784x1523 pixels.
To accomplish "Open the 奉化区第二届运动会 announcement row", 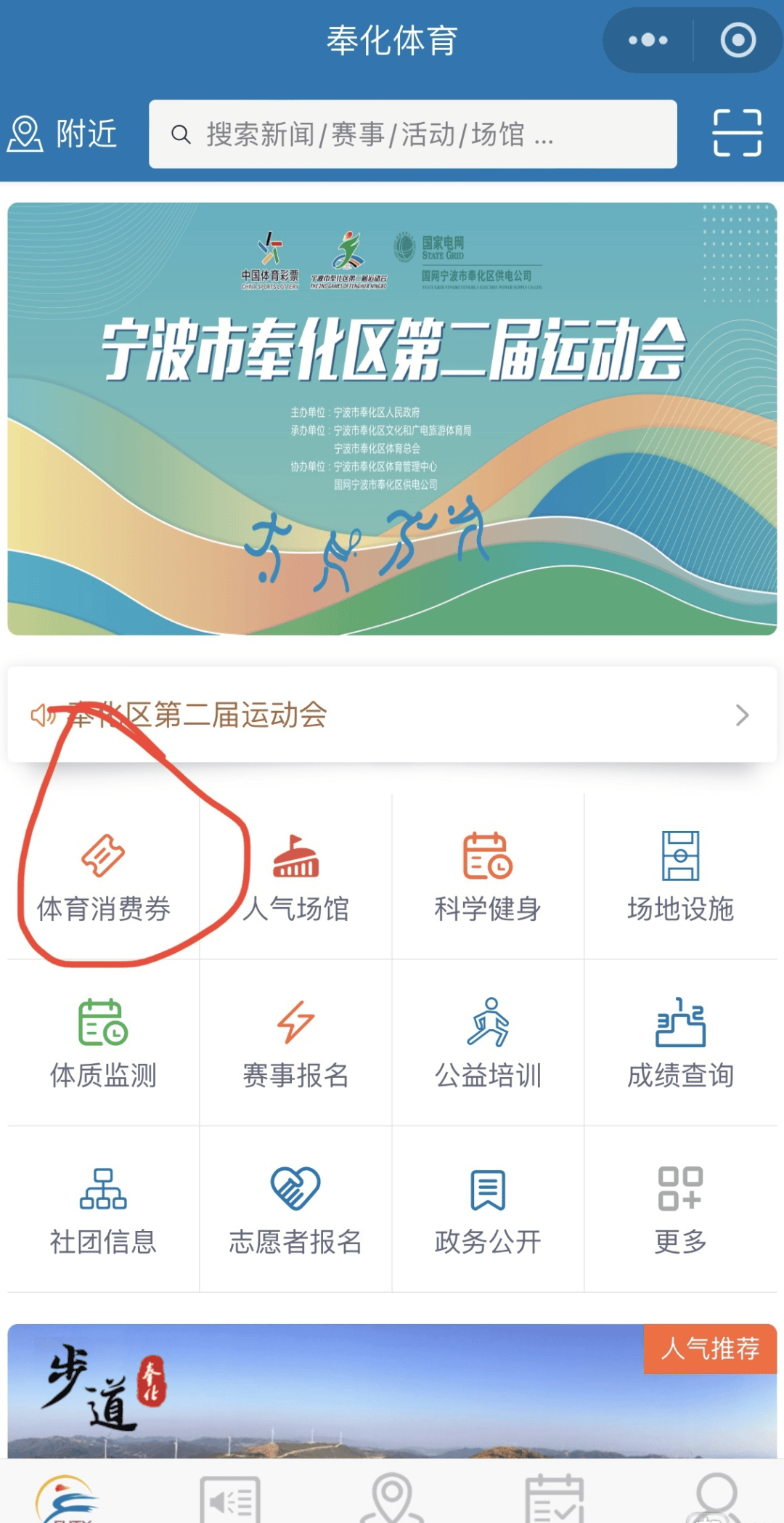I will tap(392, 715).
